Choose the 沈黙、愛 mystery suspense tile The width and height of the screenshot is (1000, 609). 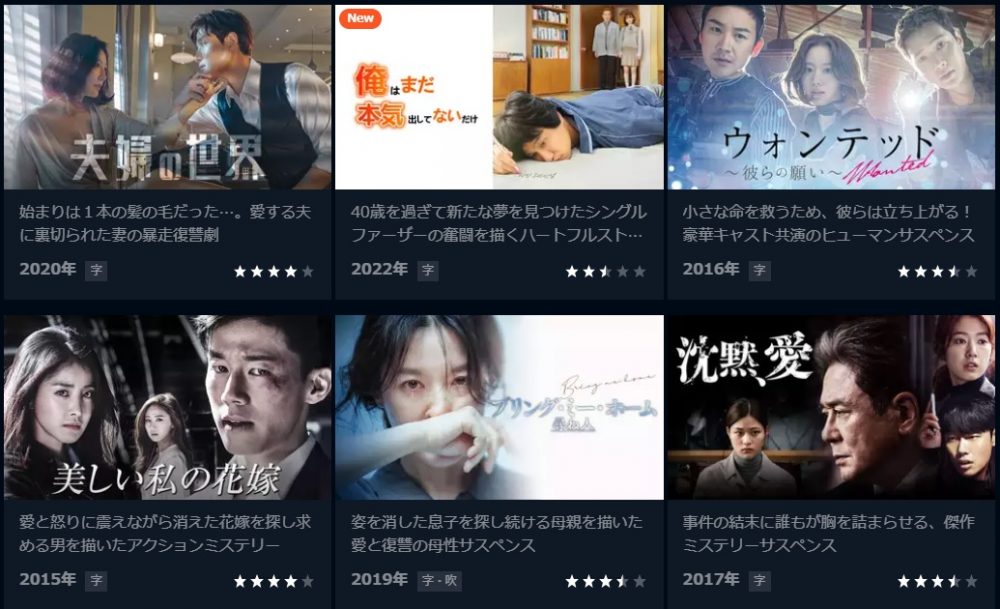pyautogui.click(x=830, y=407)
